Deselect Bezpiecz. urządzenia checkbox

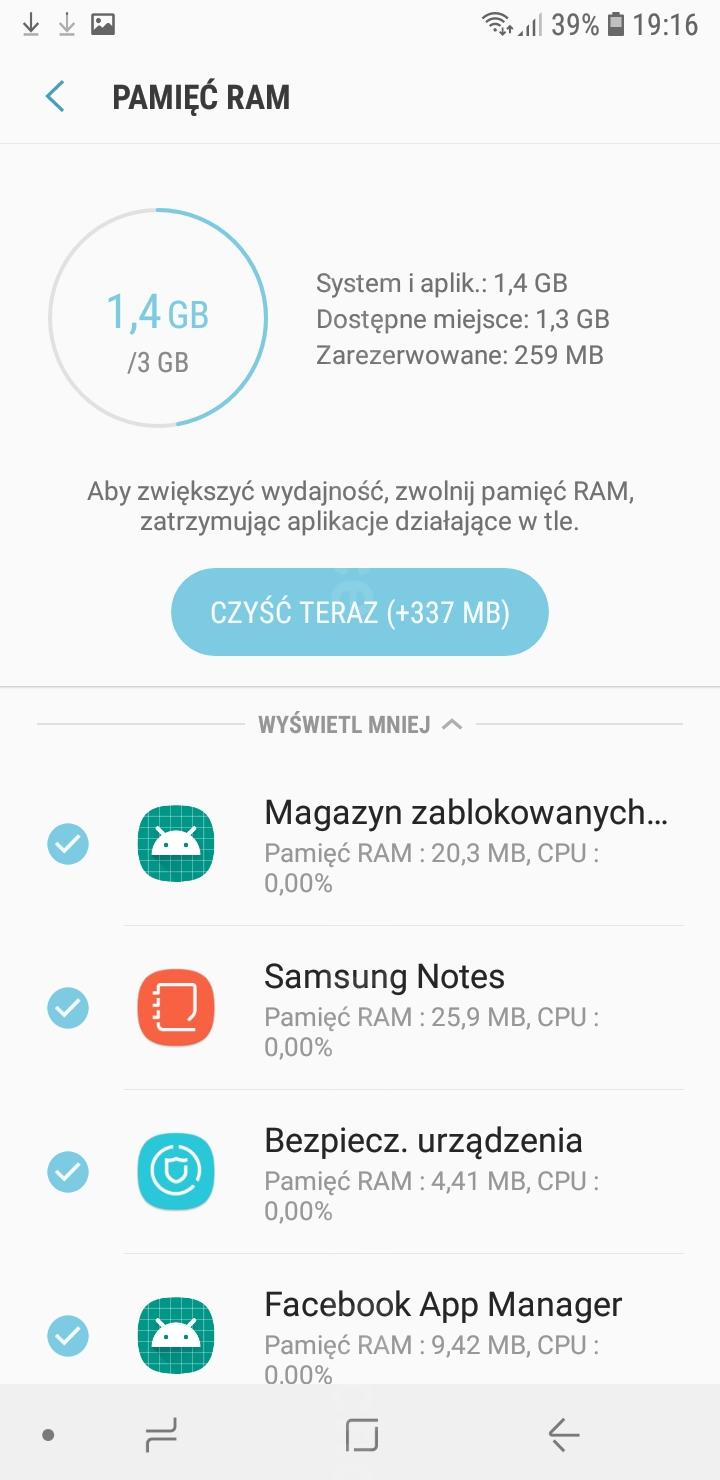pos(68,1172)
